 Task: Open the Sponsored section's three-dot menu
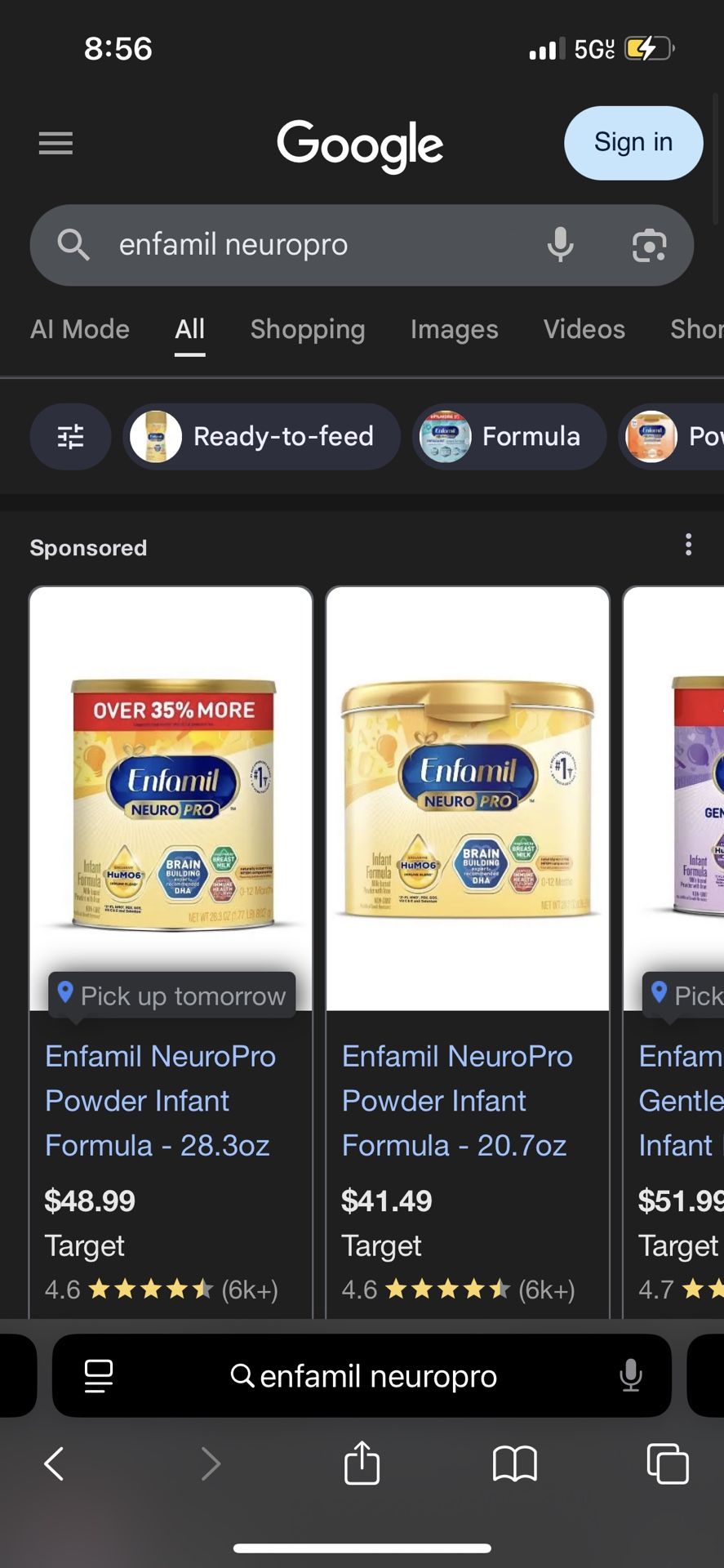tap(689, 545)
